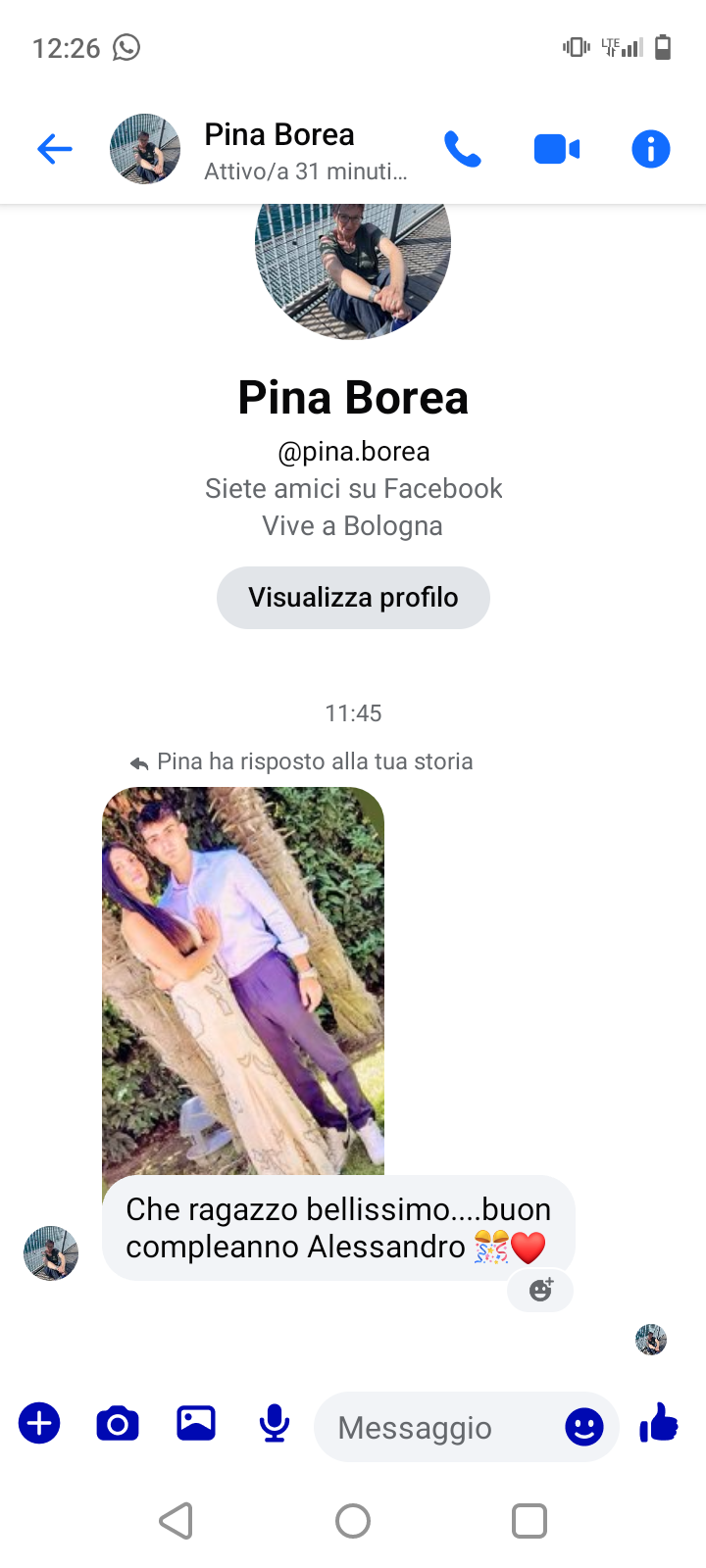
Task: Open the plus menu for more options
Action: coord(40,1424)
